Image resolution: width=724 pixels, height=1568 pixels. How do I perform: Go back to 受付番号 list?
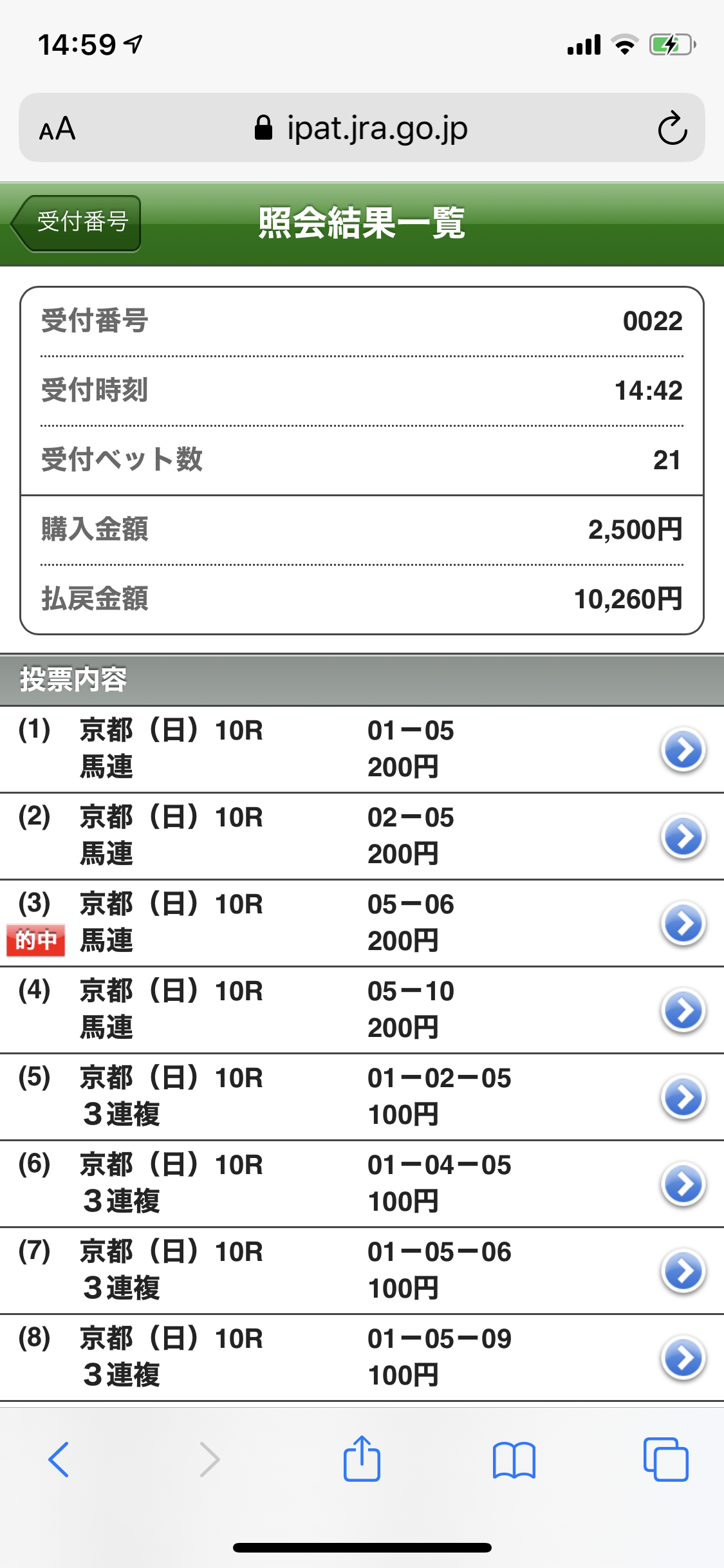coord(77,223)
